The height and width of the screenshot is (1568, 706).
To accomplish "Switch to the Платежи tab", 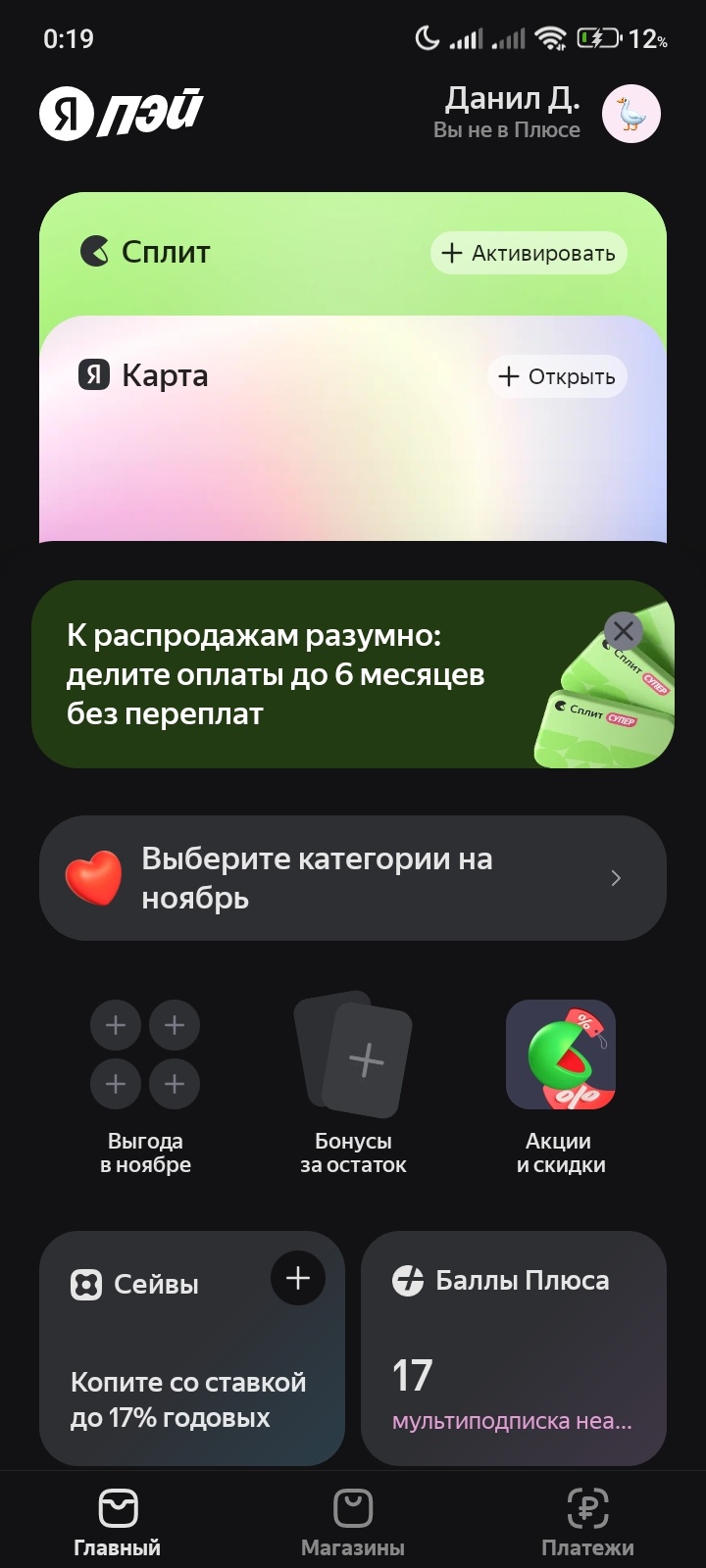I will click(587, 1523).
